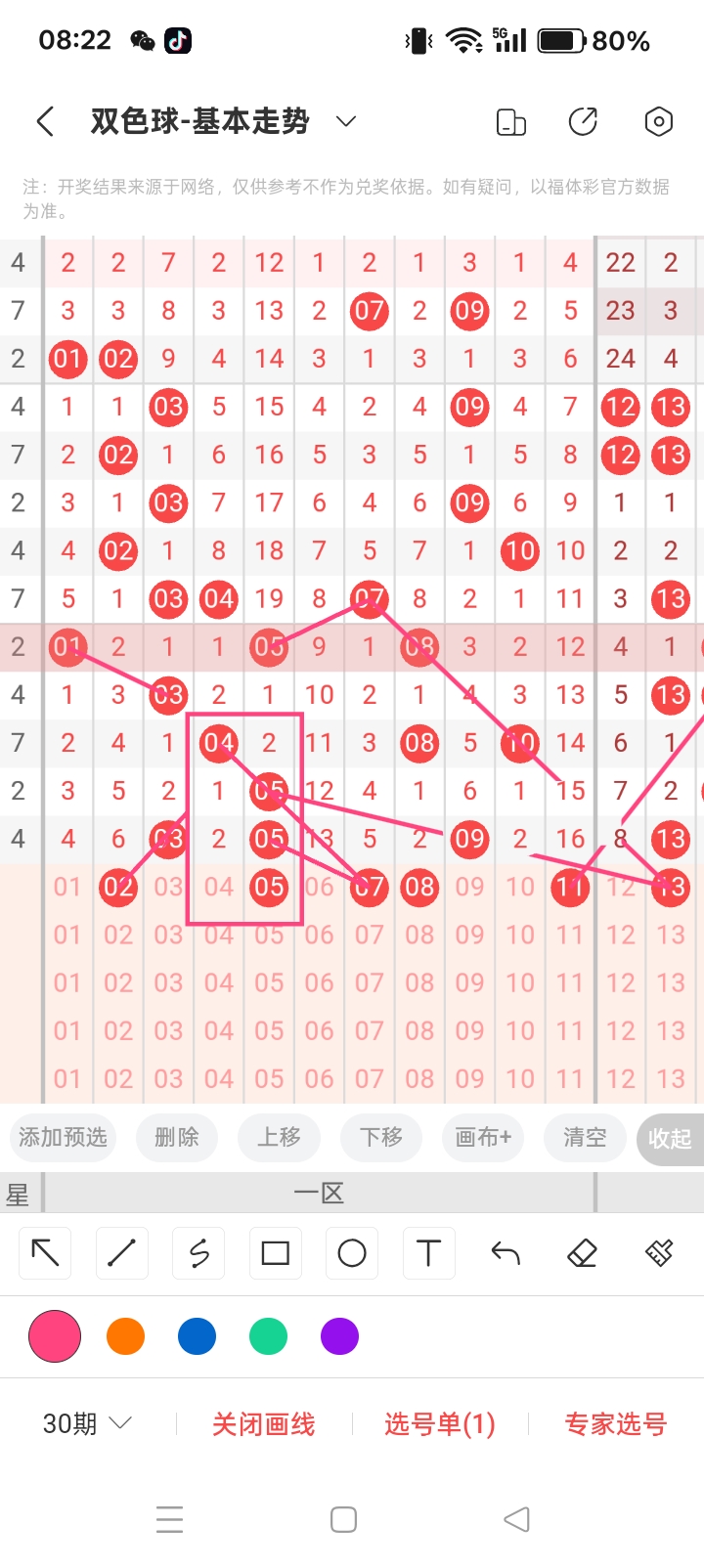Select the arrow drawing tool
Image resolution: width=704 pixels, height=1568 pixels.
coord(45,1253)
